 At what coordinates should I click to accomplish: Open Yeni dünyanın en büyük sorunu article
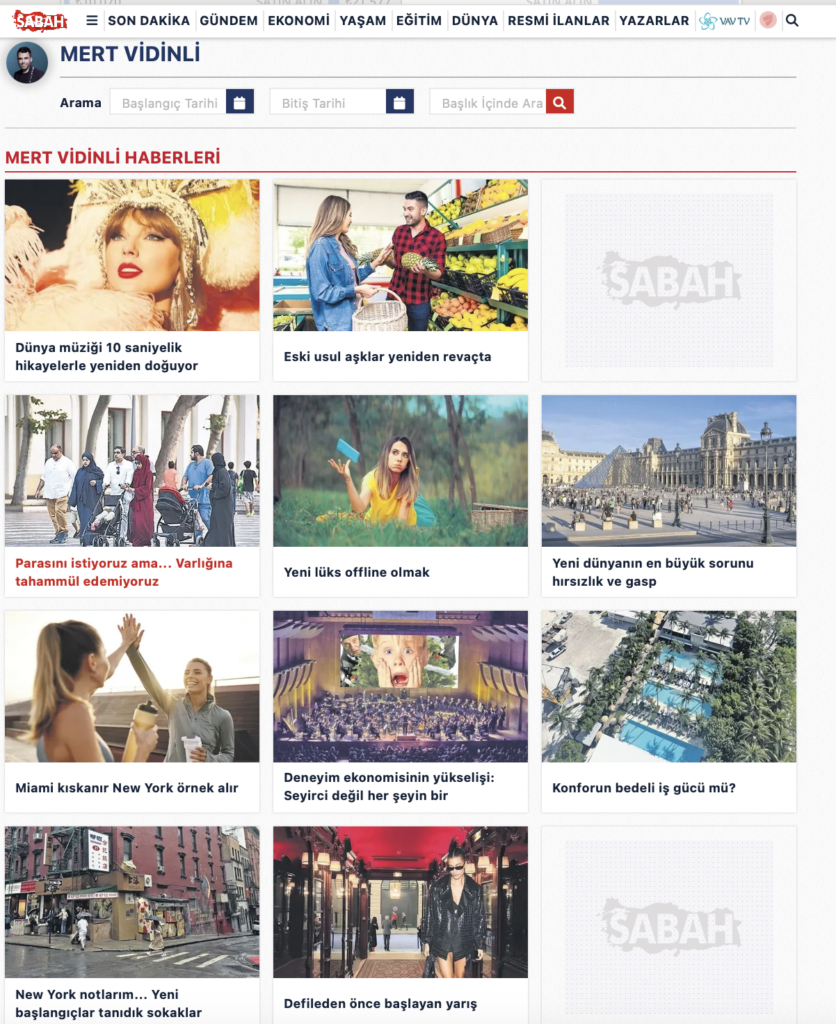(x=652, y=572)
